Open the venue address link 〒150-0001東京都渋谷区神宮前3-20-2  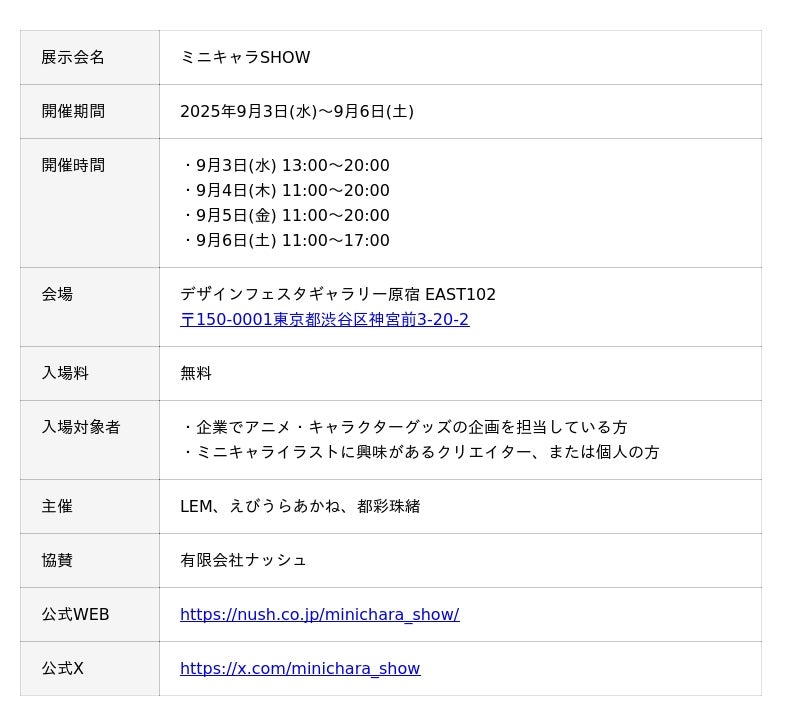[x=324, y=320]
